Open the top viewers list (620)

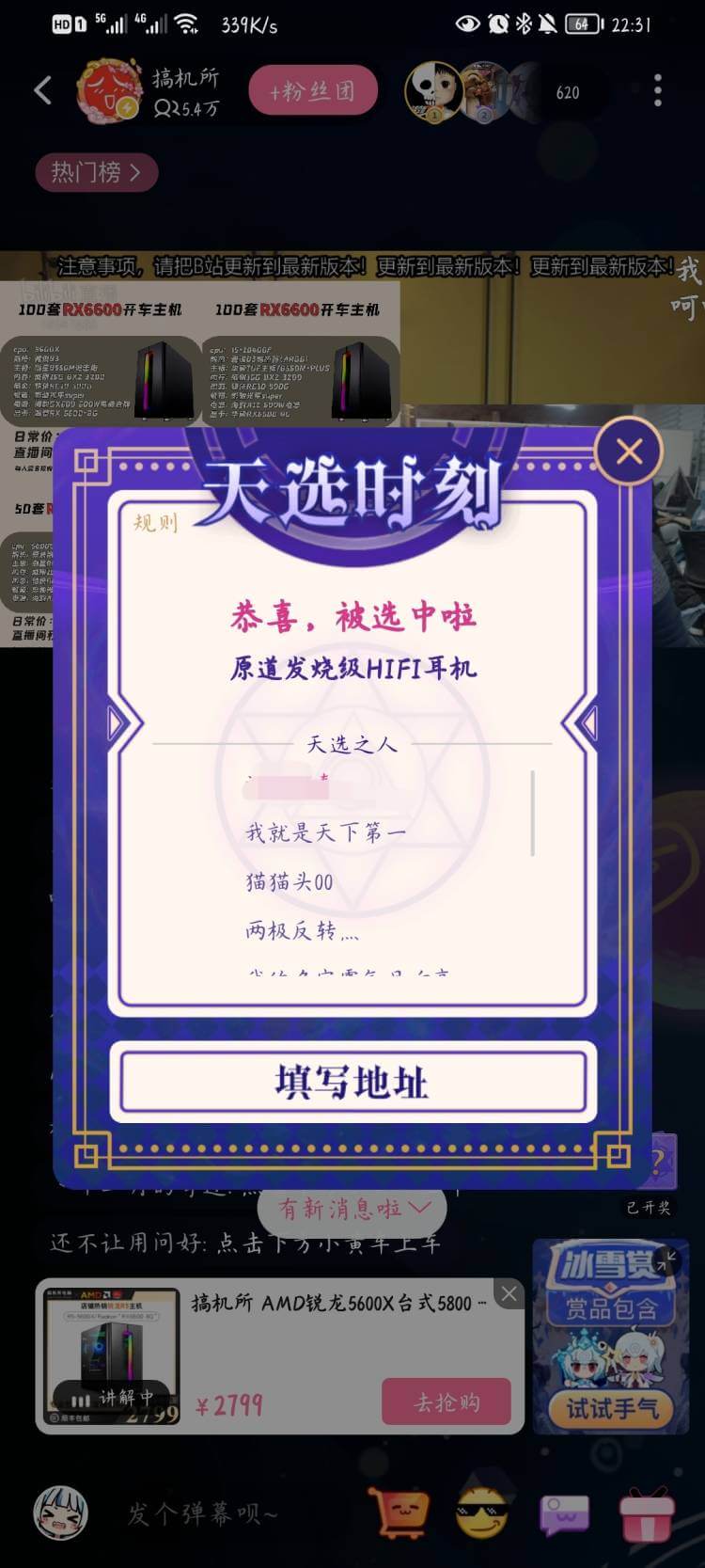click(567, 92)
